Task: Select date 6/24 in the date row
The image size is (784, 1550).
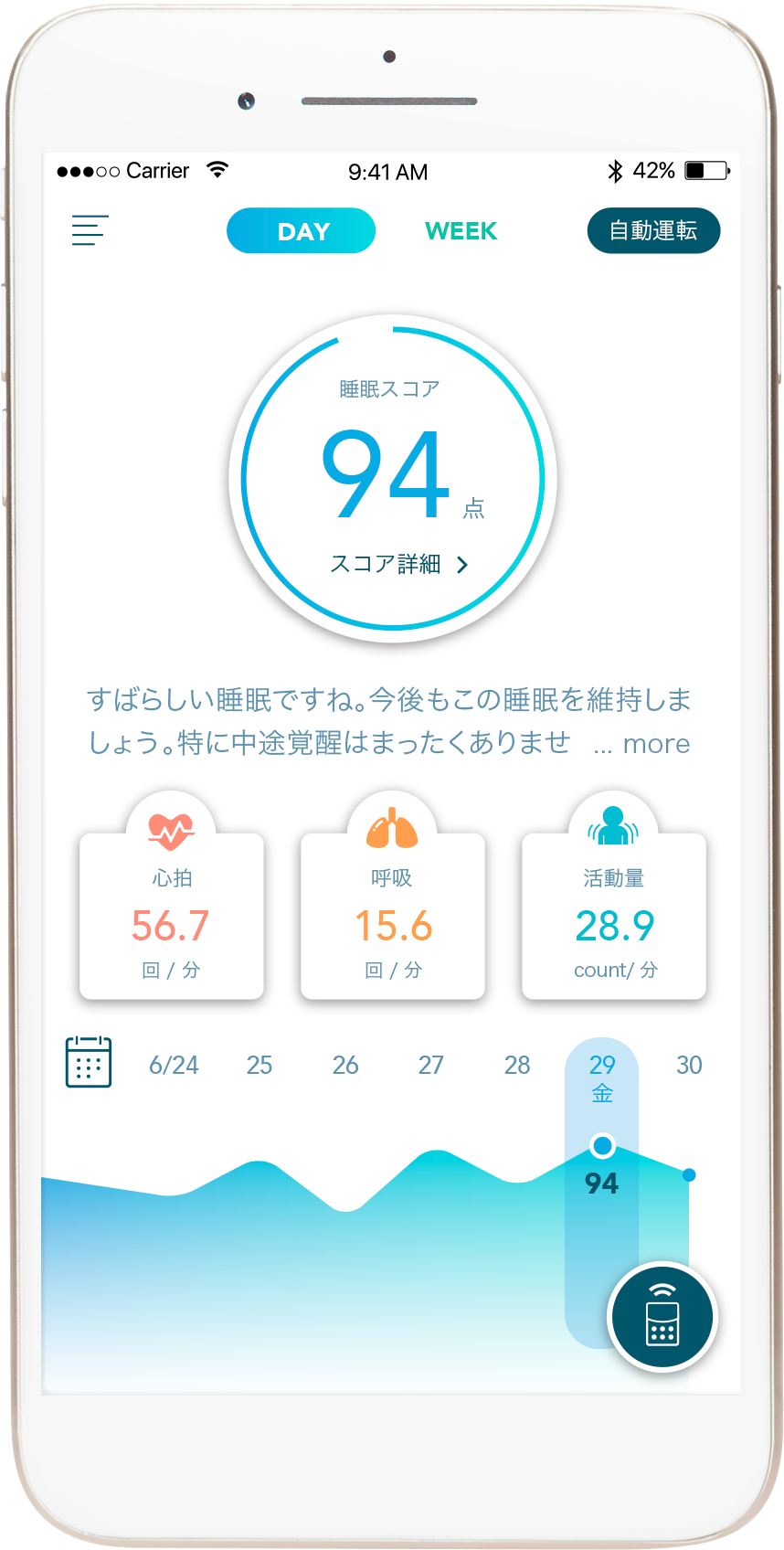Action: tap(174, 1065)
